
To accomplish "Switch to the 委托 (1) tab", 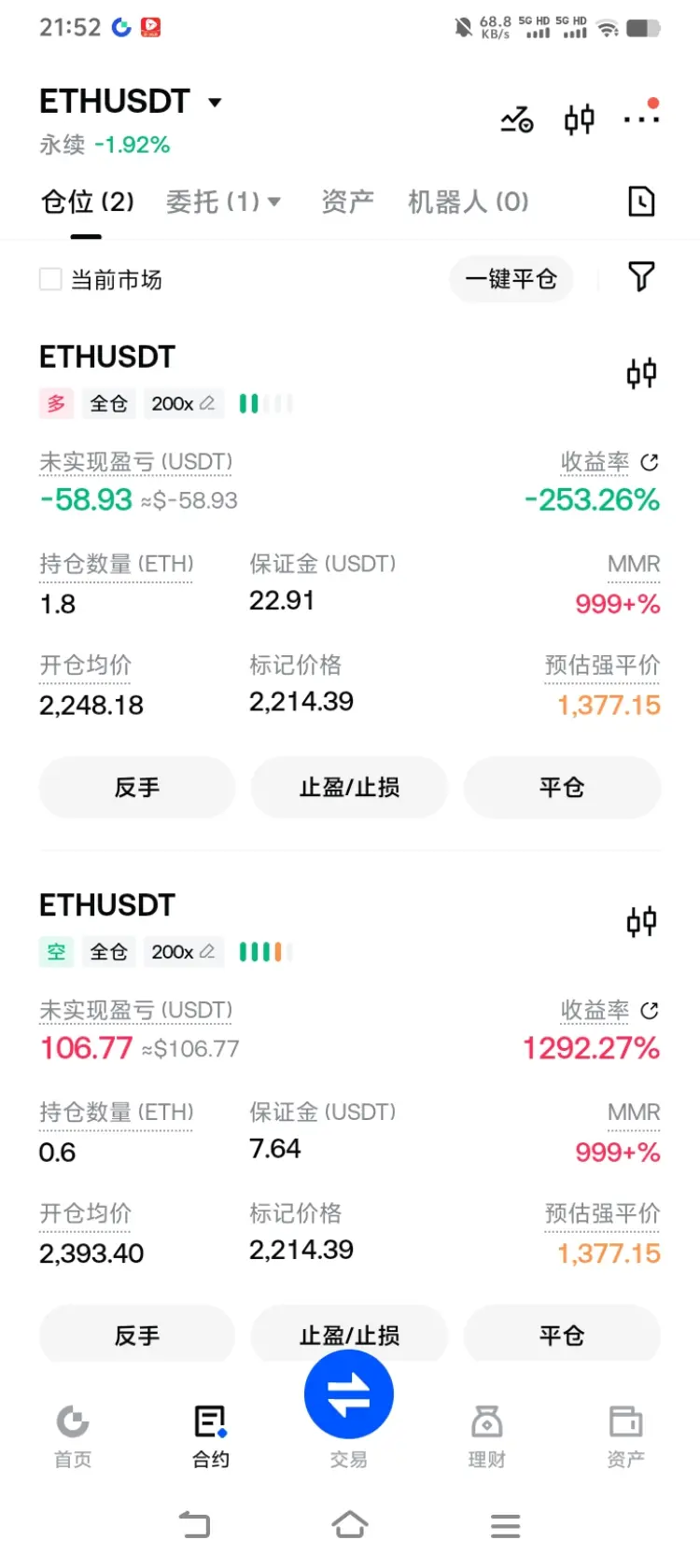I will [x=223, y=202].
